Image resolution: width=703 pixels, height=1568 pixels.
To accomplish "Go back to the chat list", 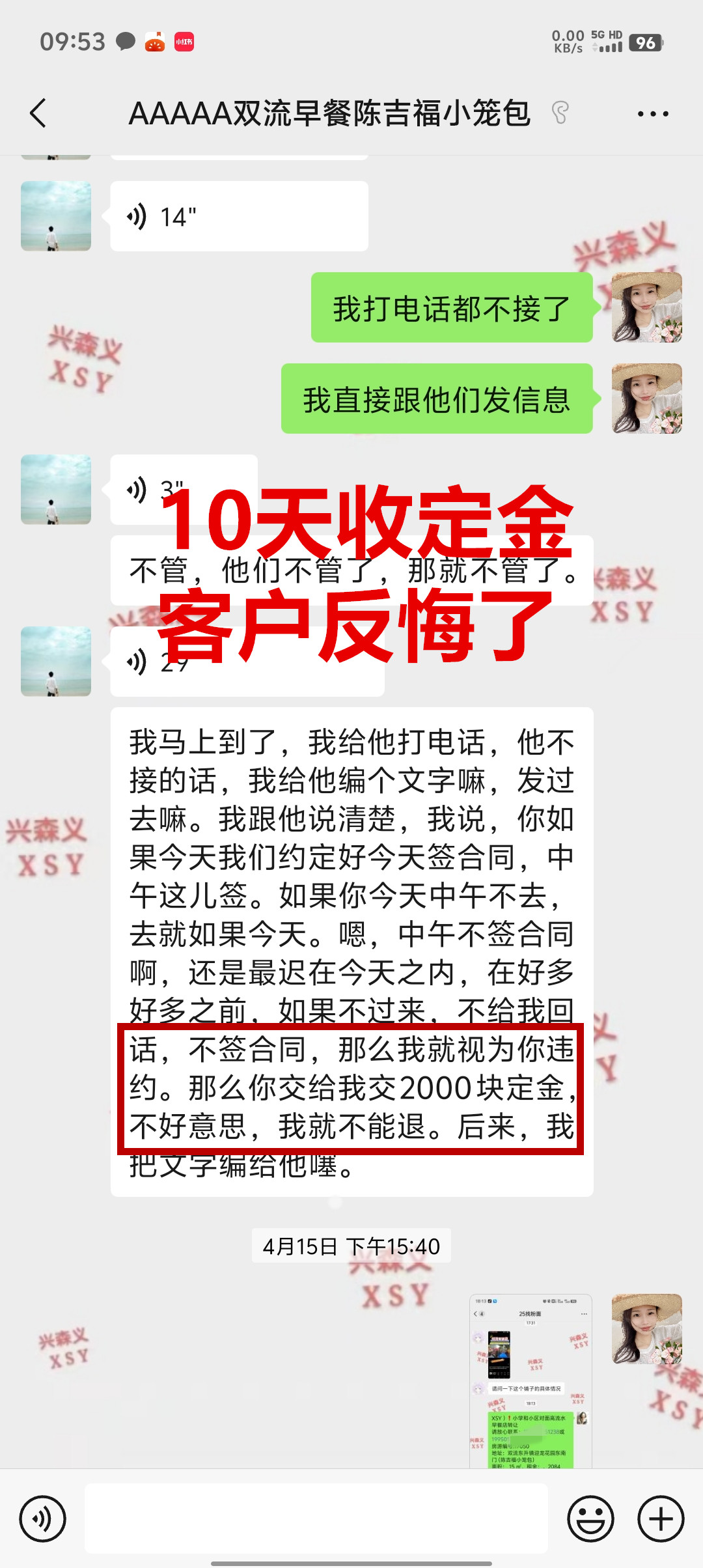I will pyautogui.click(x=39, y=114).
